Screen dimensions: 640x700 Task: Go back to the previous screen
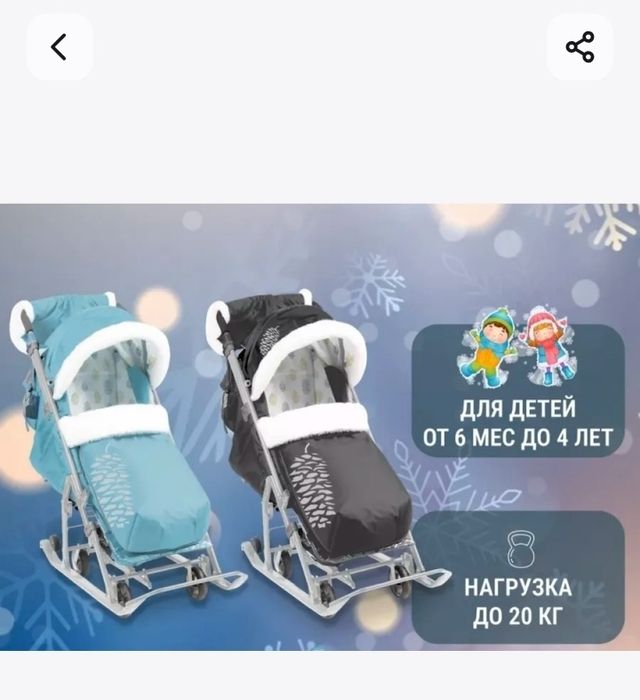tap(59, 47)
